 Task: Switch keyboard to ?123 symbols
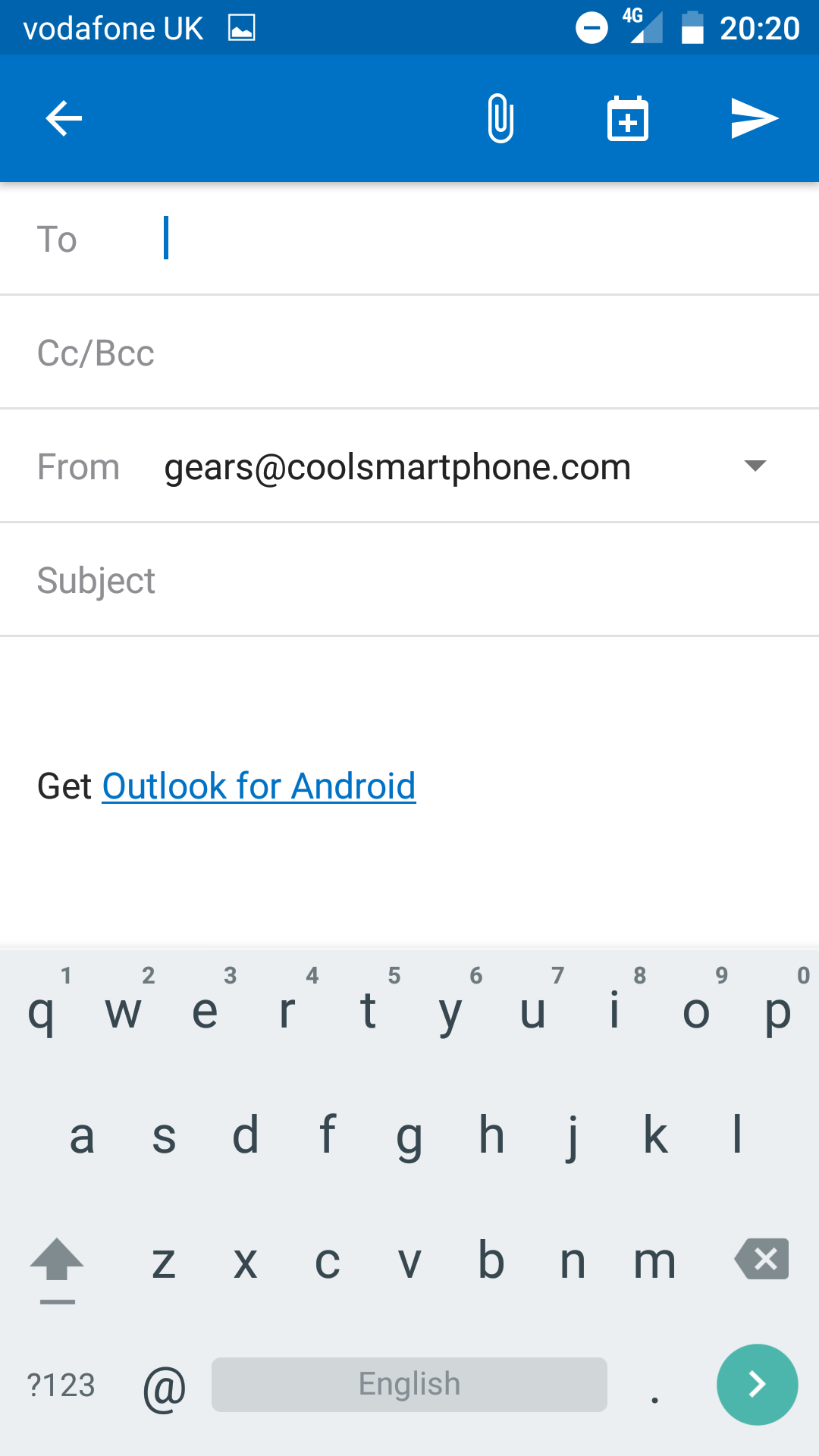tap(61, 1385)
